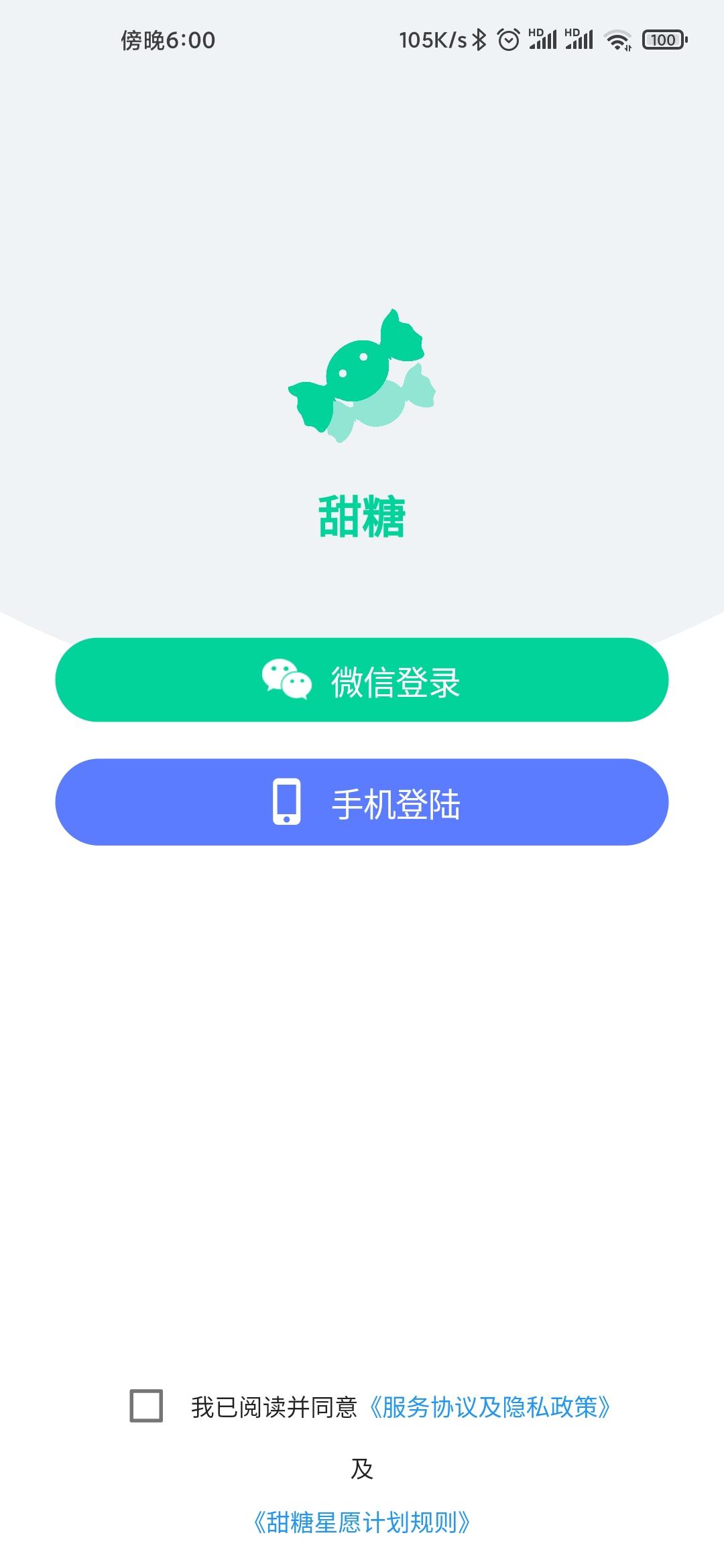Click the HD voice indicator in status bar
The height and width of the screenshot is (1568, 724).
(536, 31)
